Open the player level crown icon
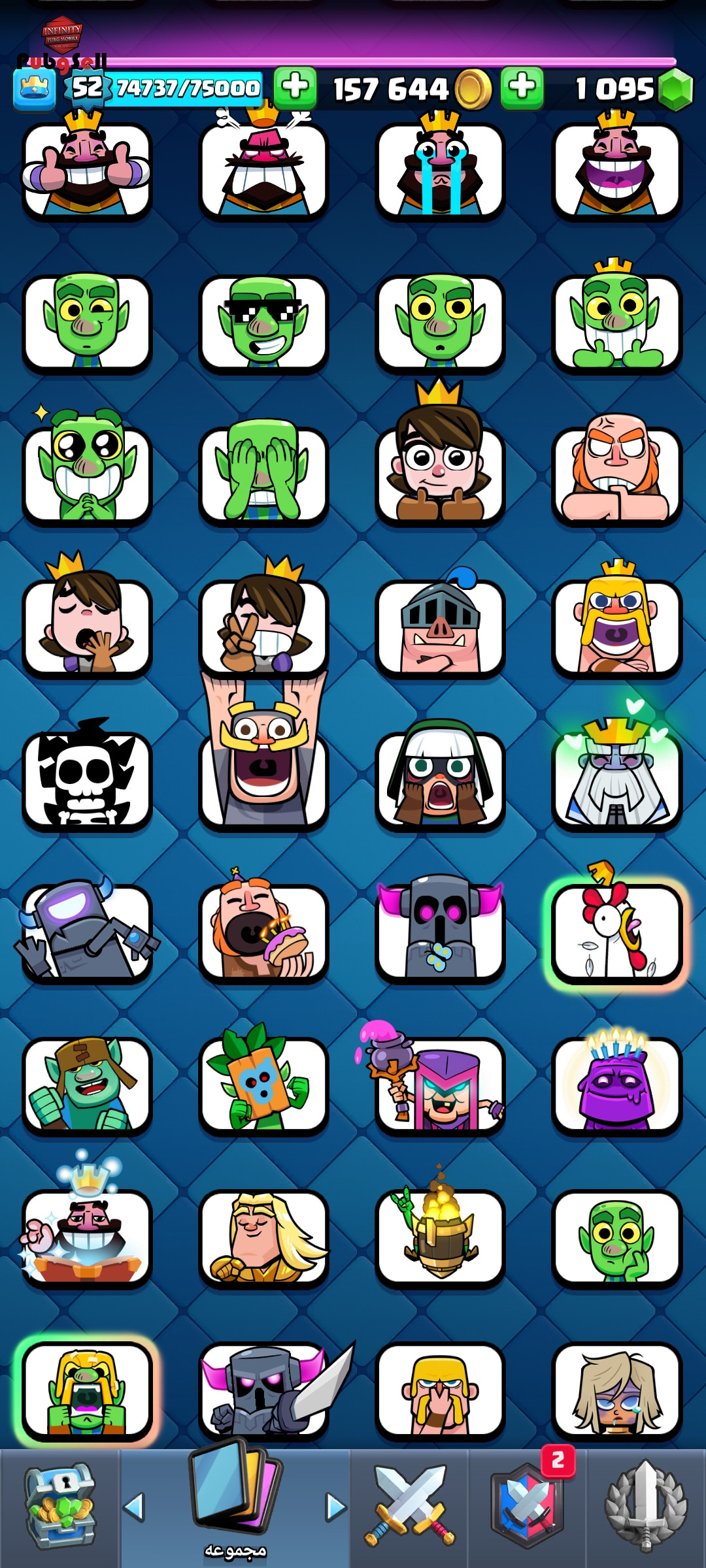The width and height of the screenshot is (706, 1568). [x=34, y=90]
